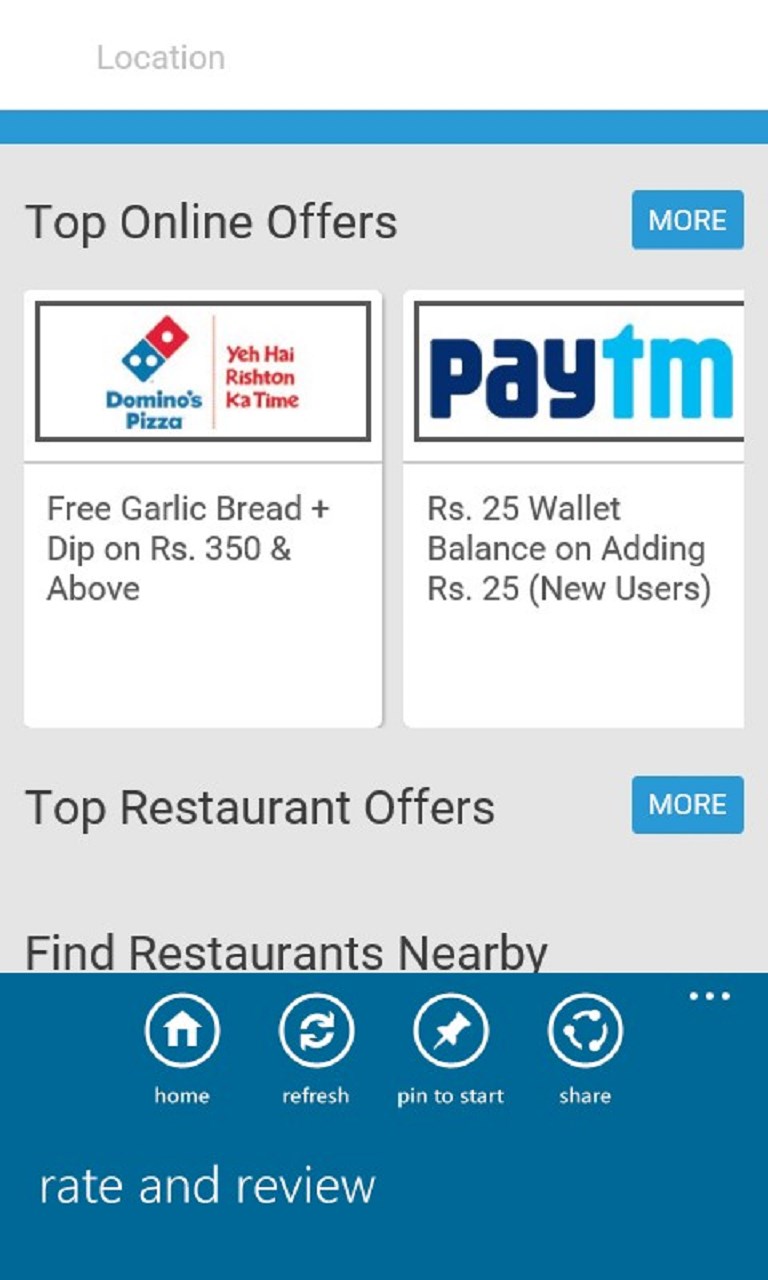Viewport: 768px width, 1280px height.
Task: Collapse the app bar with the ellipsis
Action: click(709, 997)
